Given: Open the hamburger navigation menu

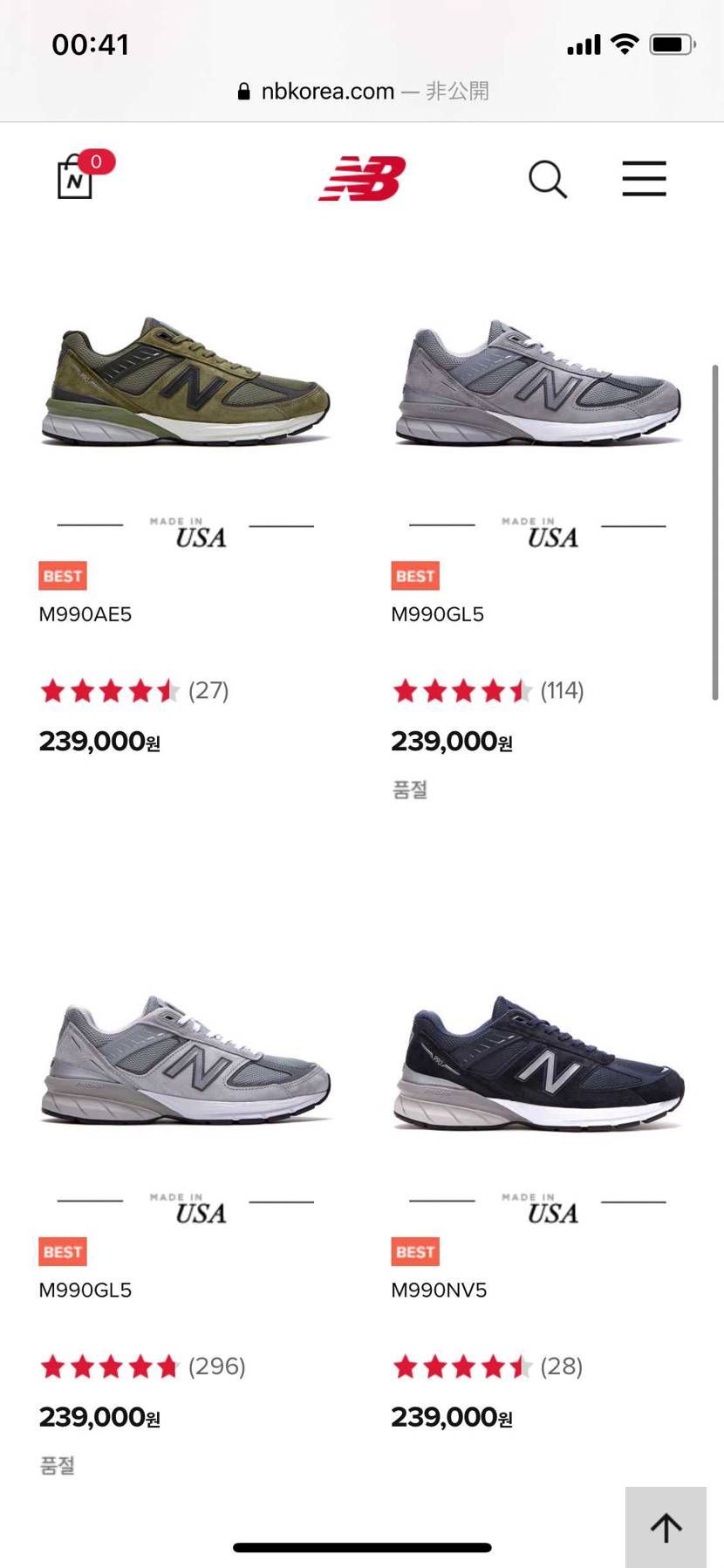Looking at the screenshot, I should [644, 179].
